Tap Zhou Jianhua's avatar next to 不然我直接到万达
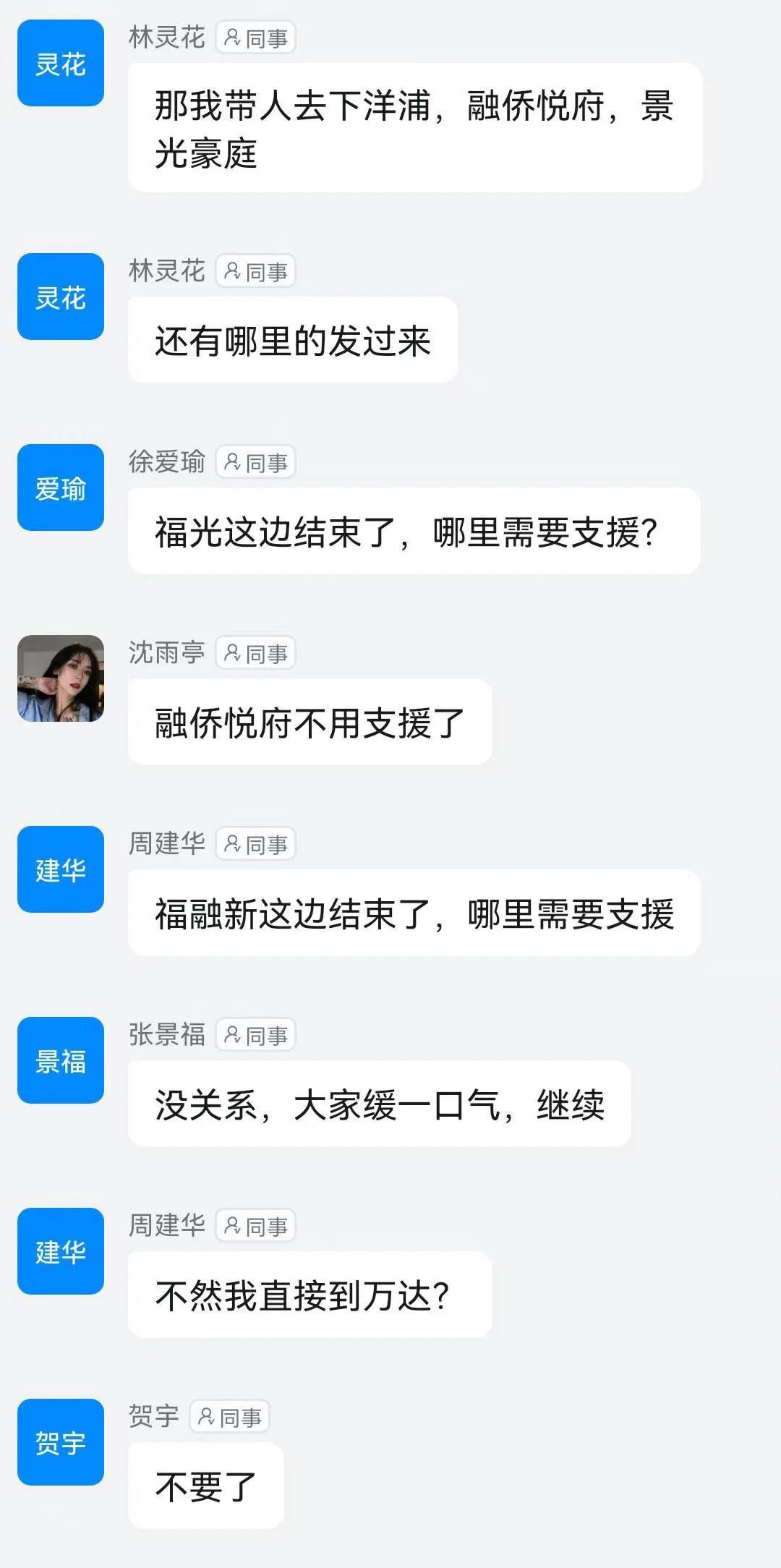The width and height of the screenshot is (781, 1568). (61, 1251)
